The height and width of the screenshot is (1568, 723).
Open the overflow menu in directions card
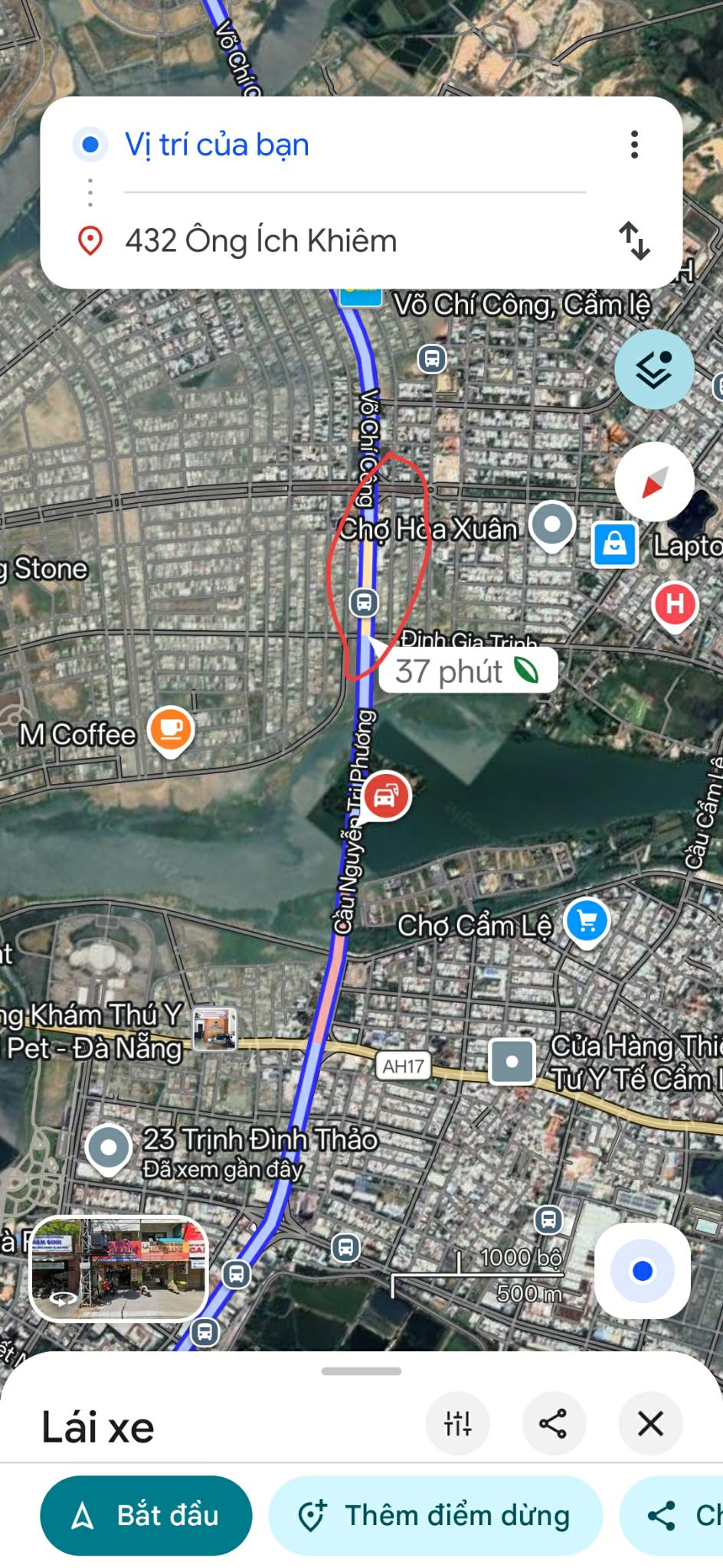(634, 145)
